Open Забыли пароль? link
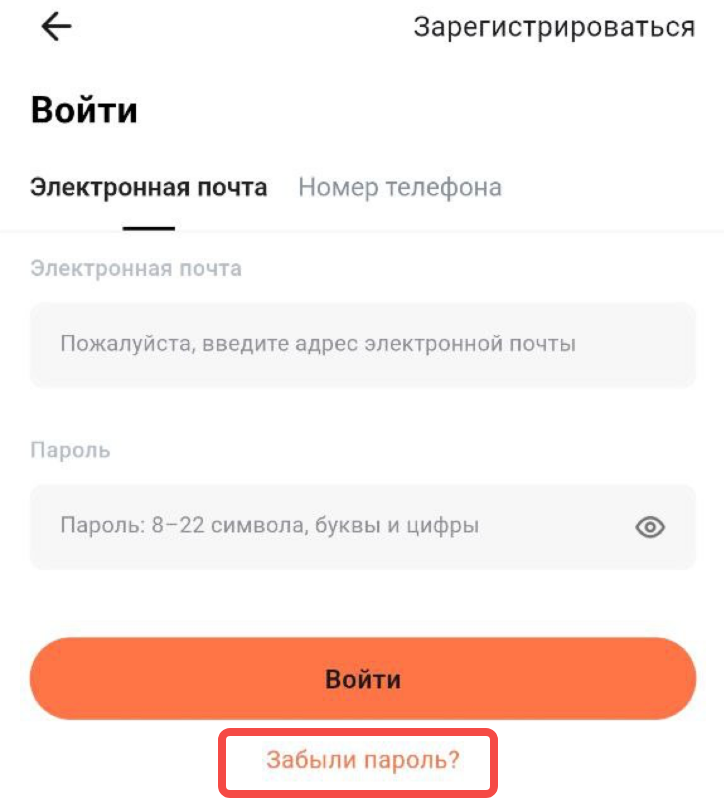This screenshot has height=802, width=724. point(362,760)
